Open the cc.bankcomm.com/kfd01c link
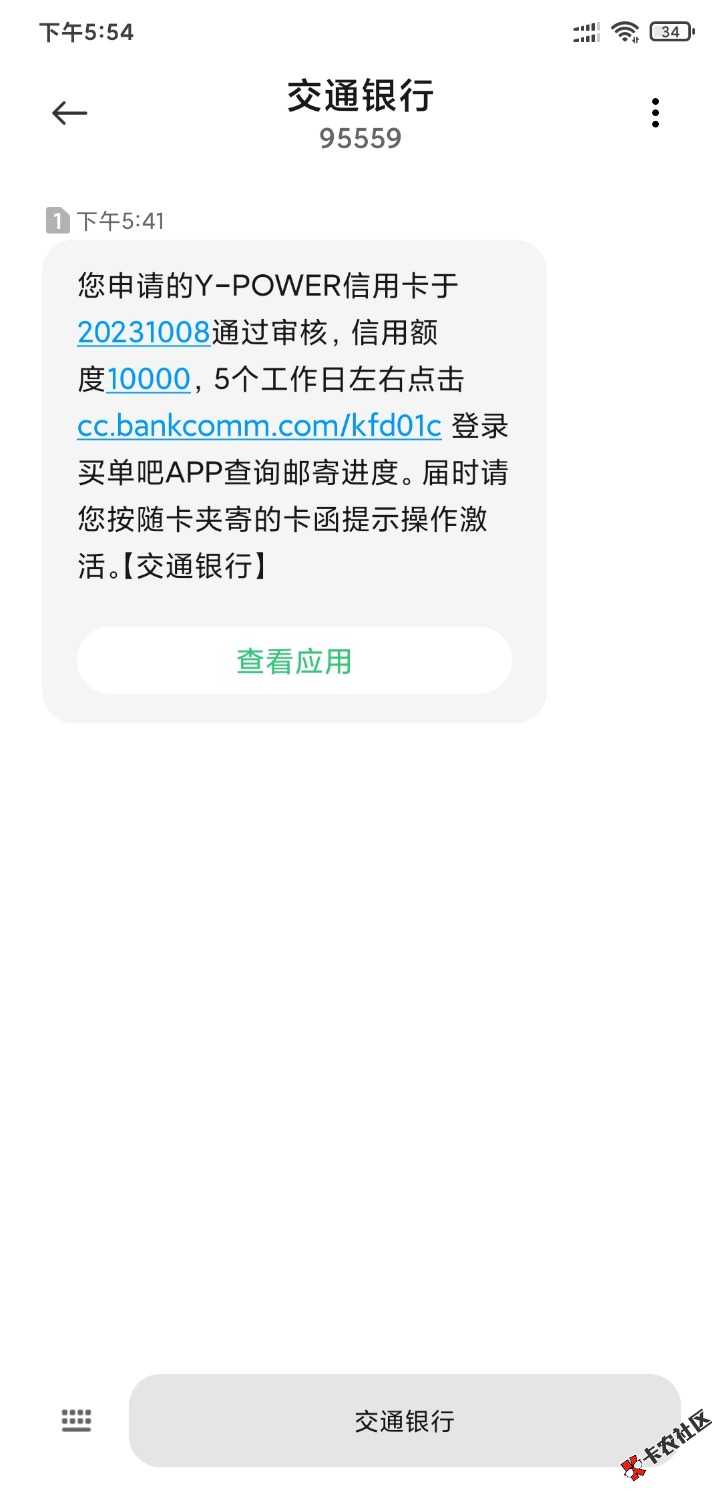 tap(259, 426)
